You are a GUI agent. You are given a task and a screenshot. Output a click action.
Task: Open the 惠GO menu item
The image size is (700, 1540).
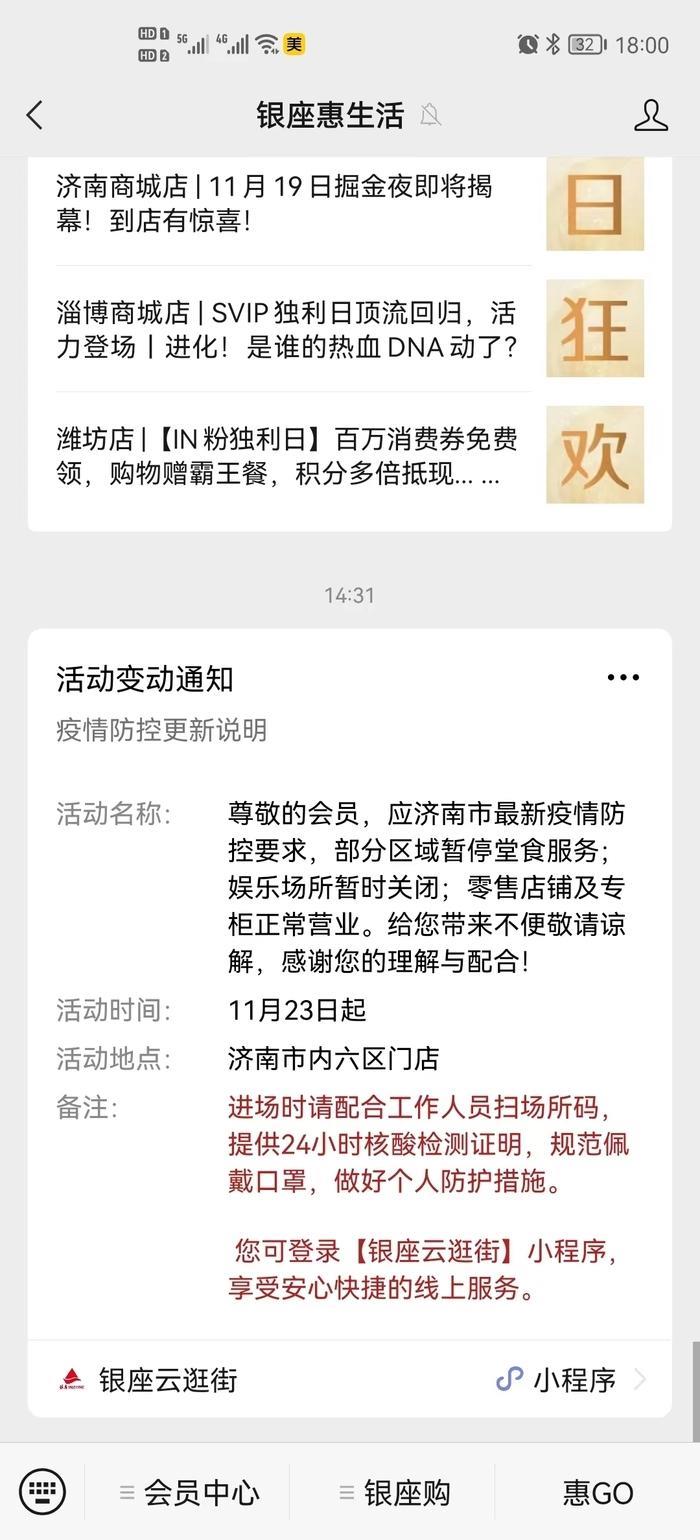[598, 1492]
